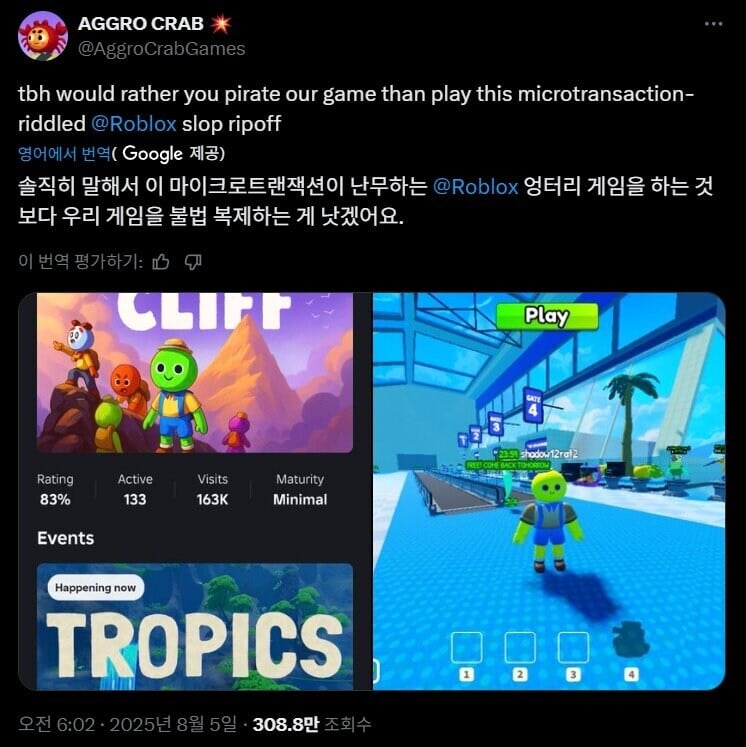
Task: Open the @AggroCrabGames handle
Action: (x=161, y=48)
